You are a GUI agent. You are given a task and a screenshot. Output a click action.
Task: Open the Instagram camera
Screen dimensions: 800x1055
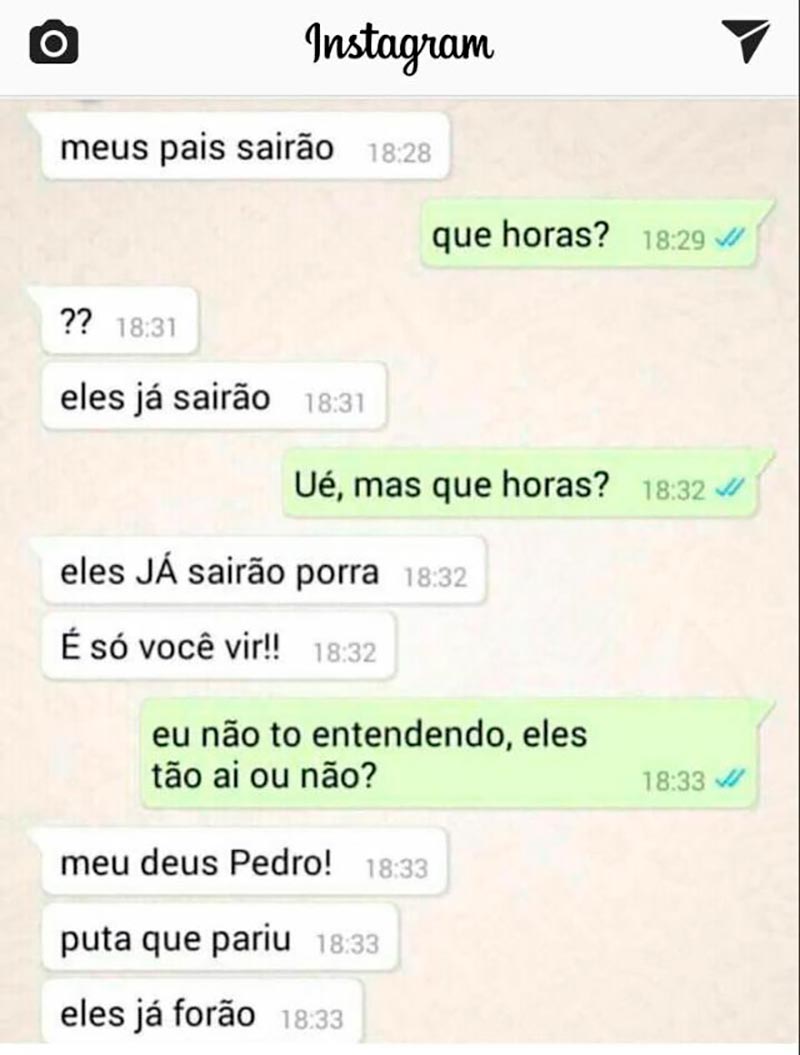pyautogui.click(x=54, y=43)
